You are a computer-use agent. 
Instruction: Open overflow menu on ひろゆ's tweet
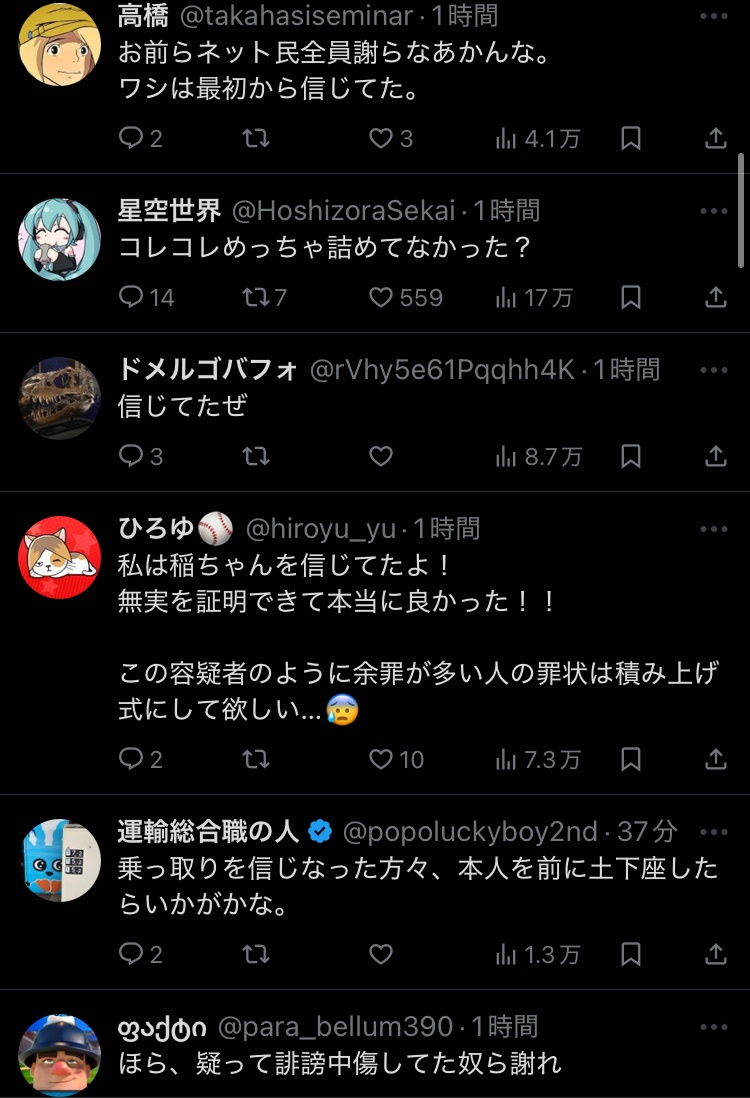click(714, 528)
